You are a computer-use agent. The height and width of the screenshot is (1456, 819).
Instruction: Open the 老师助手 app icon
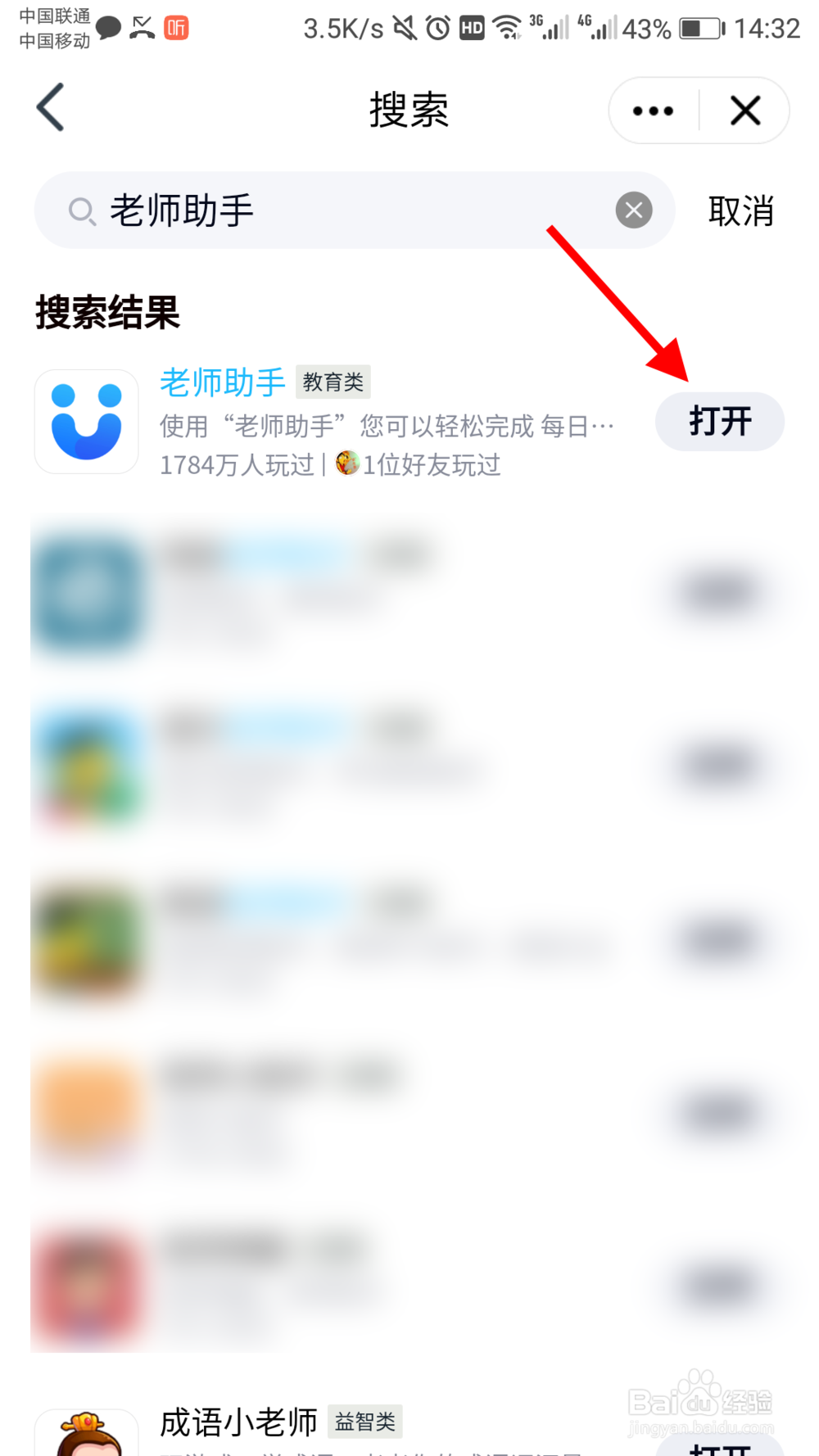[86, 421]
